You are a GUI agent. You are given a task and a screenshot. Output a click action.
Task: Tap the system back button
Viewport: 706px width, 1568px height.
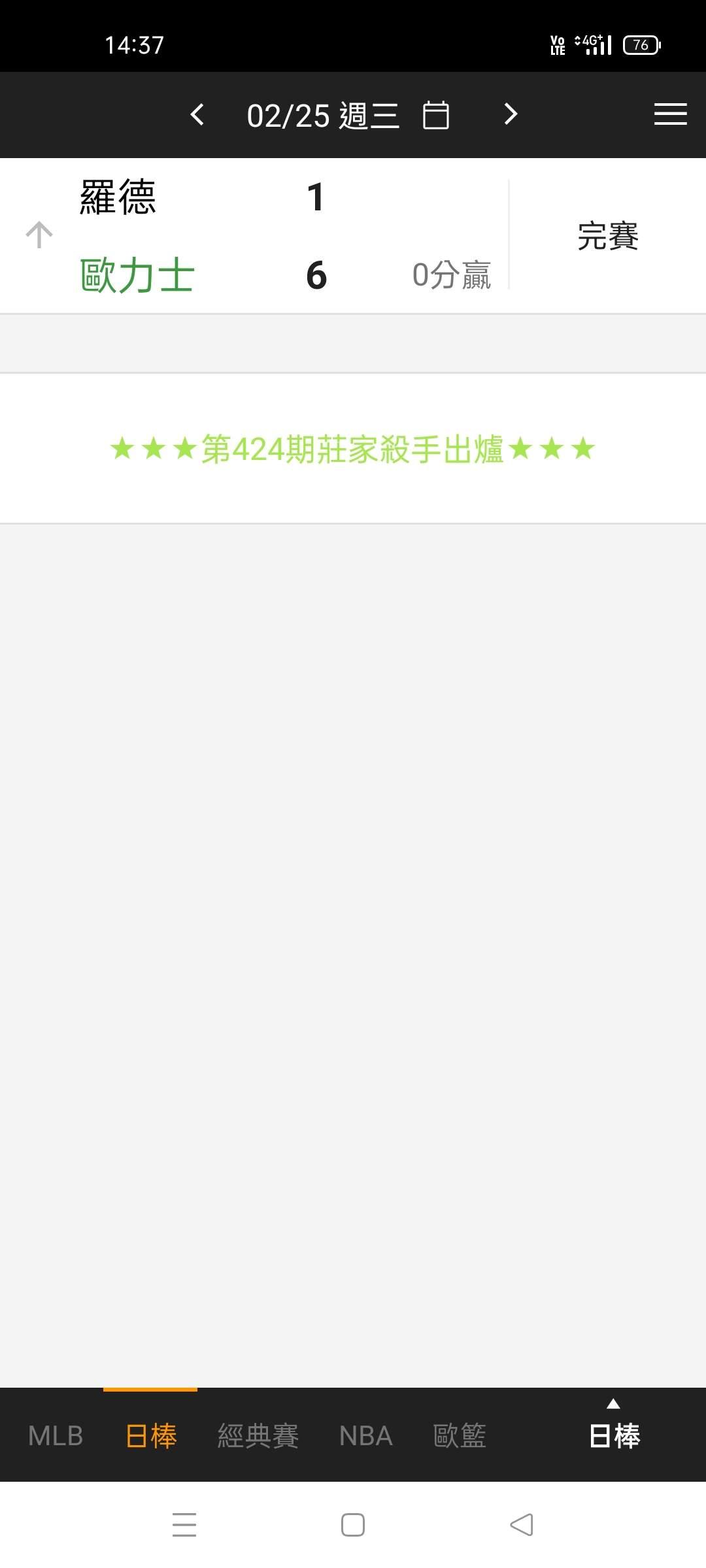pyautogui.click(x=522, y=1525)
